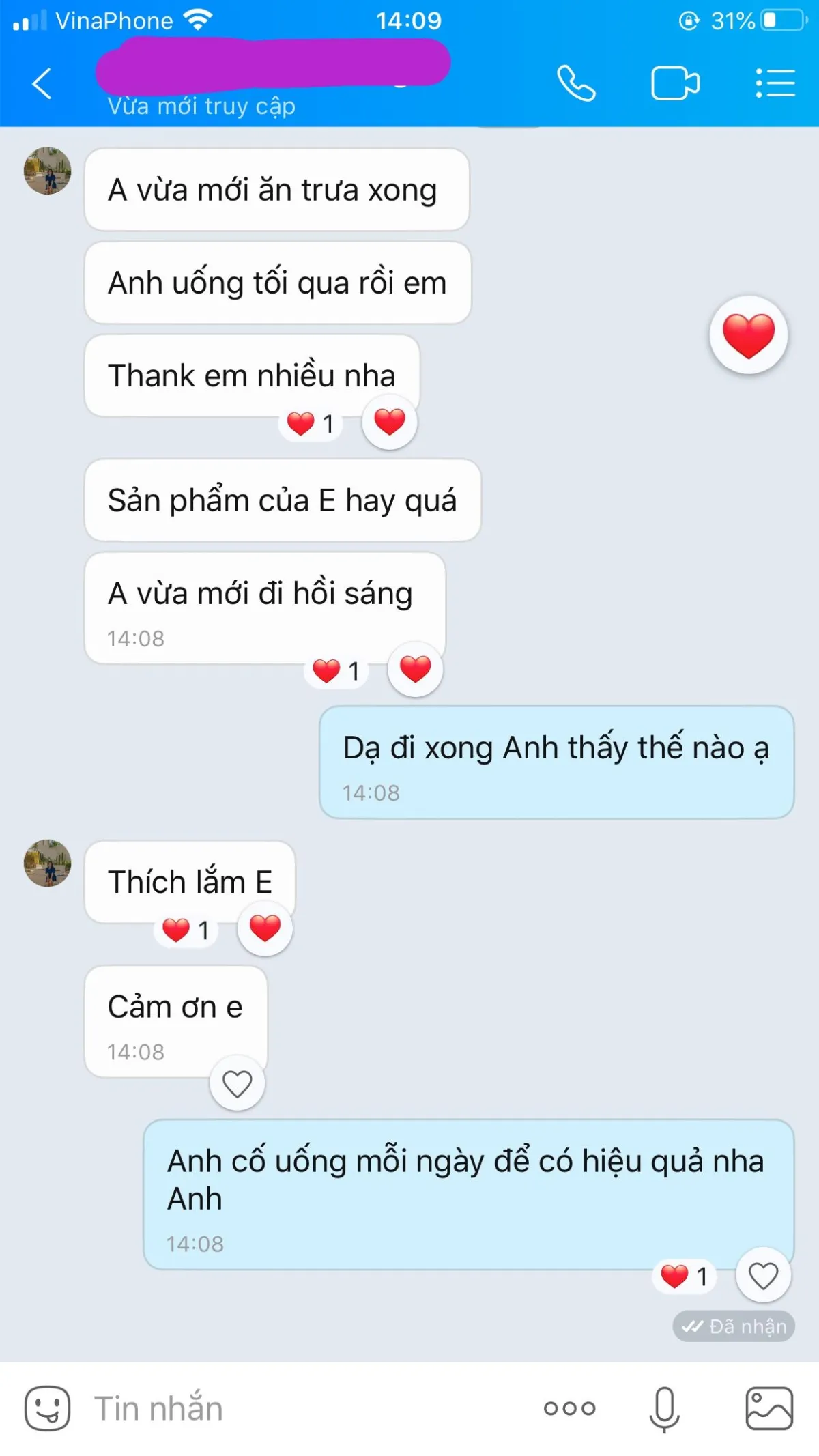819x1456 pixels.
Task: Tap the Tin nhắn message field
Action: (x=307, y=1408)
